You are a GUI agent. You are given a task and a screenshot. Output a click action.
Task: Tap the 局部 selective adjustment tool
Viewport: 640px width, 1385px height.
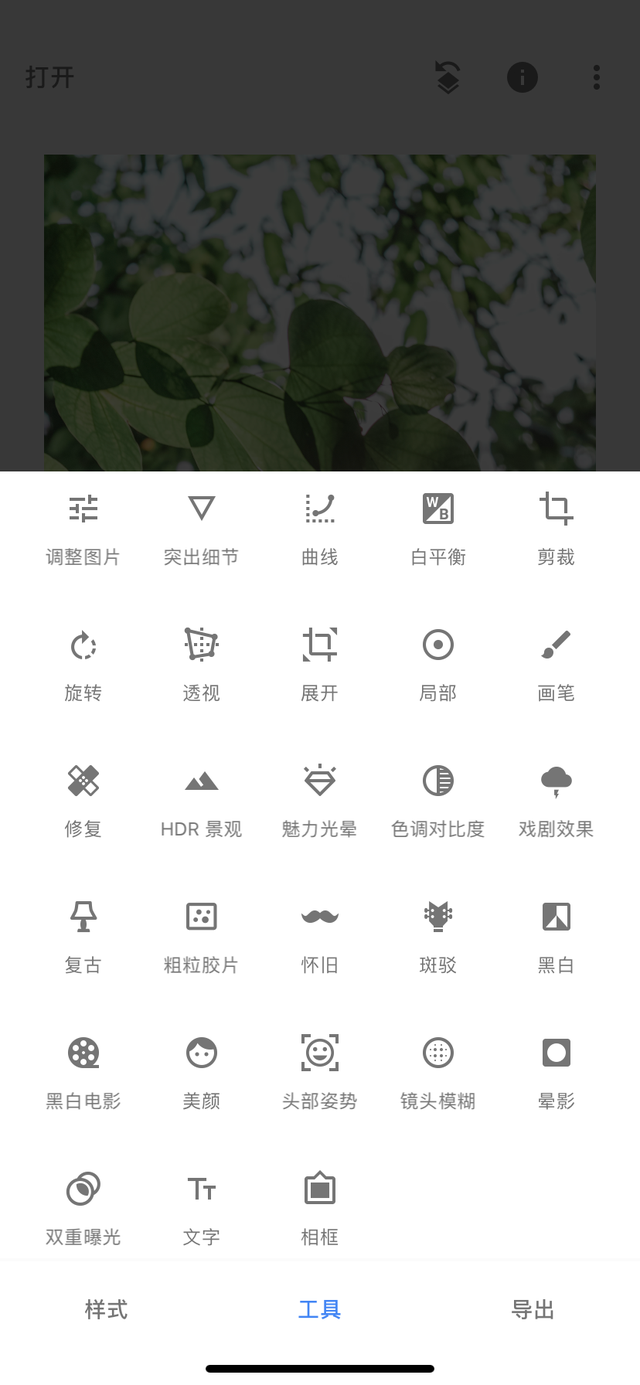(x=438, y=662)
